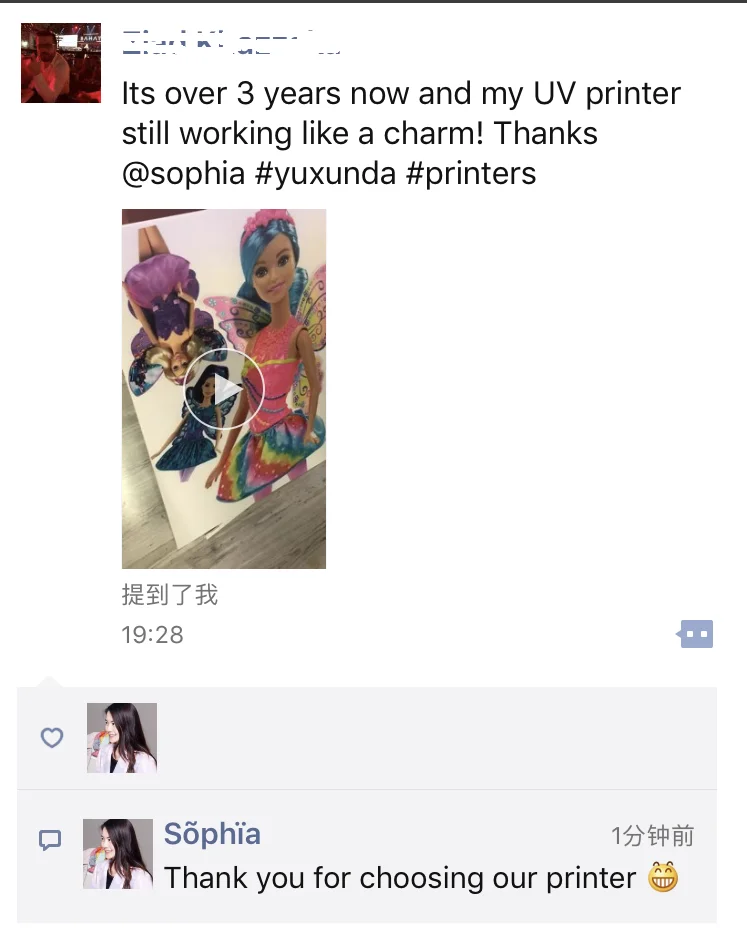Open Sõphïa's avatar in the likes row
Screen dimensions: 747x949
[122, 738]
